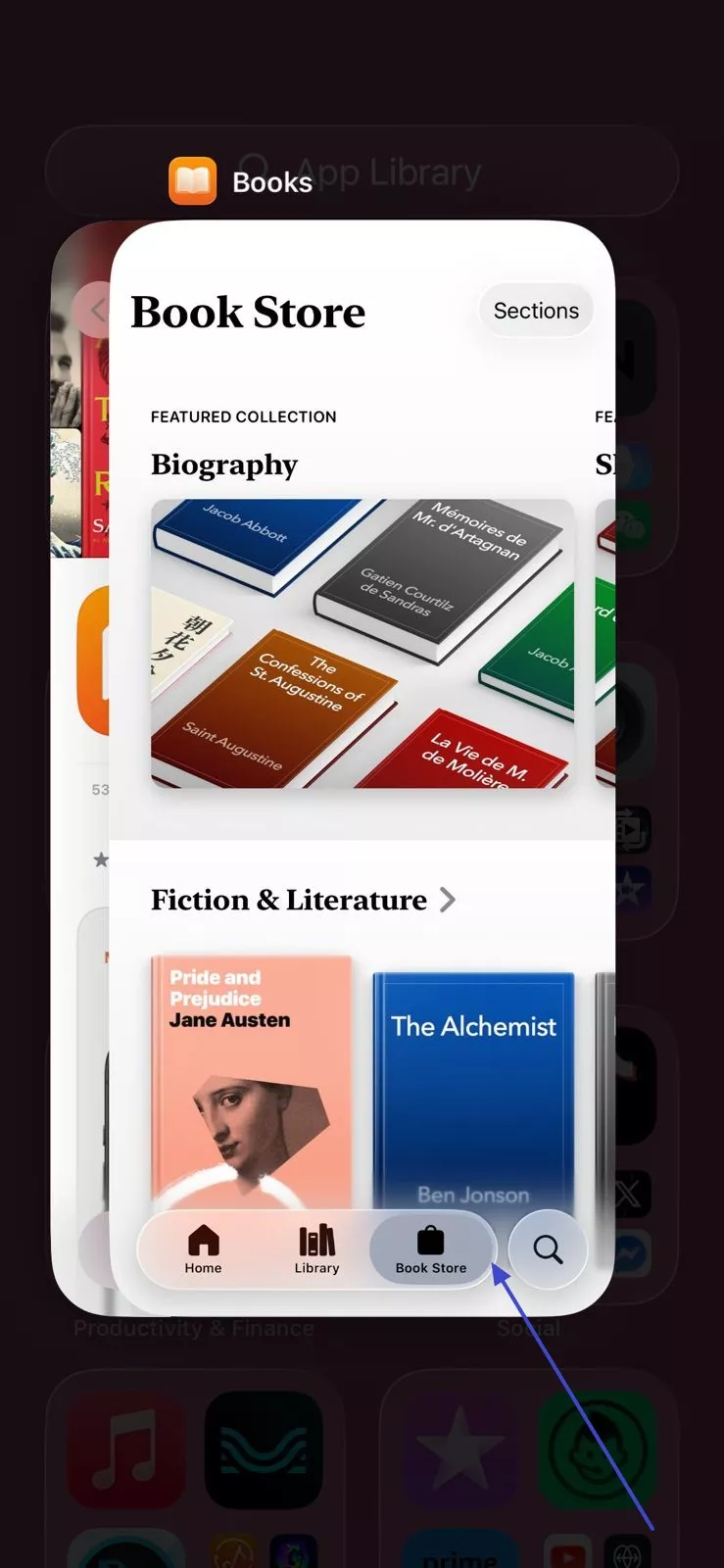This screenshot has height=1568, width=724.
Task: Switch to the Home tab
Action: point(203,1249)
